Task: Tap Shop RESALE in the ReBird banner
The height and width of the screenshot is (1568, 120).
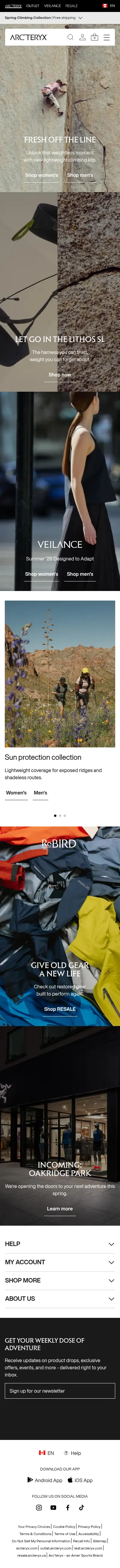Action: (60, 1009)
